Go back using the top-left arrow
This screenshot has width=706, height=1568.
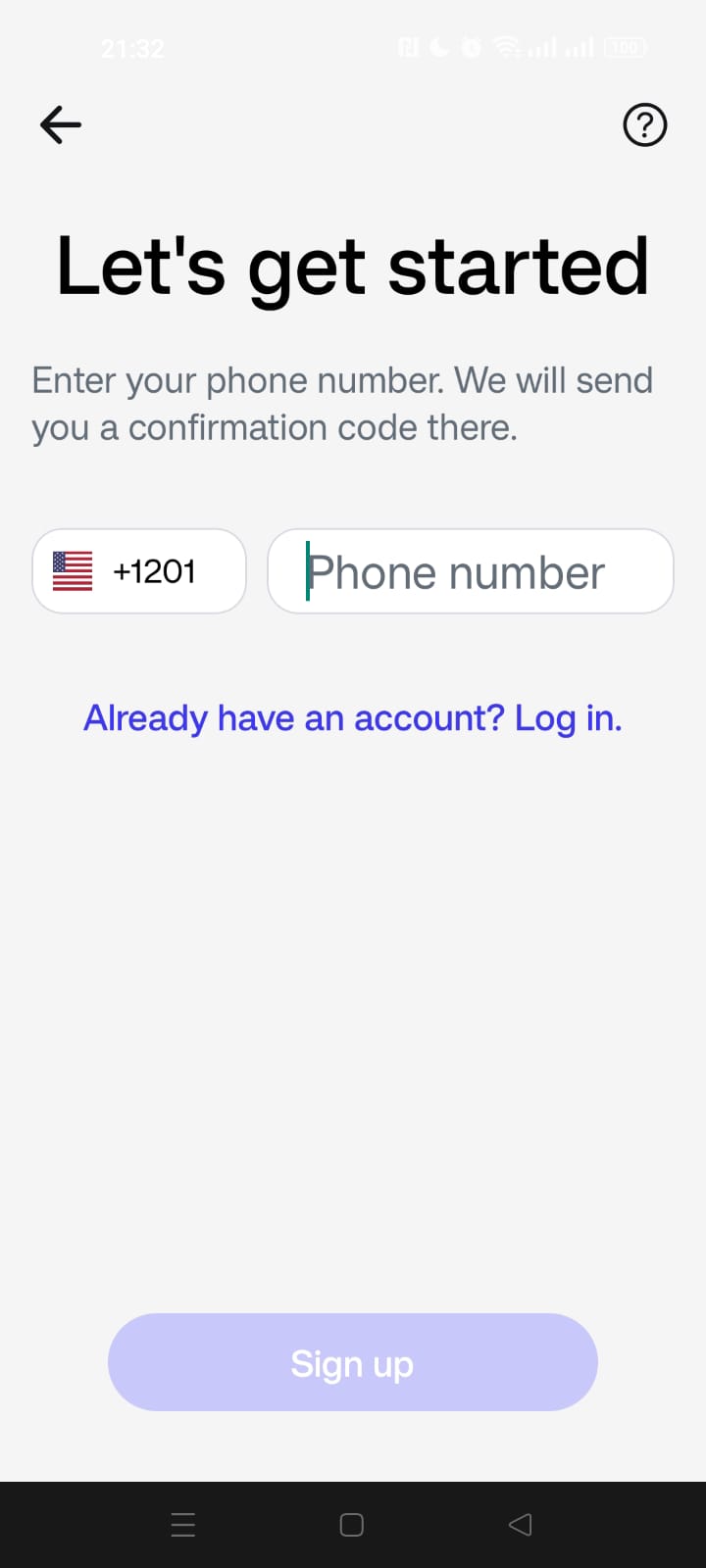point(61,125)
